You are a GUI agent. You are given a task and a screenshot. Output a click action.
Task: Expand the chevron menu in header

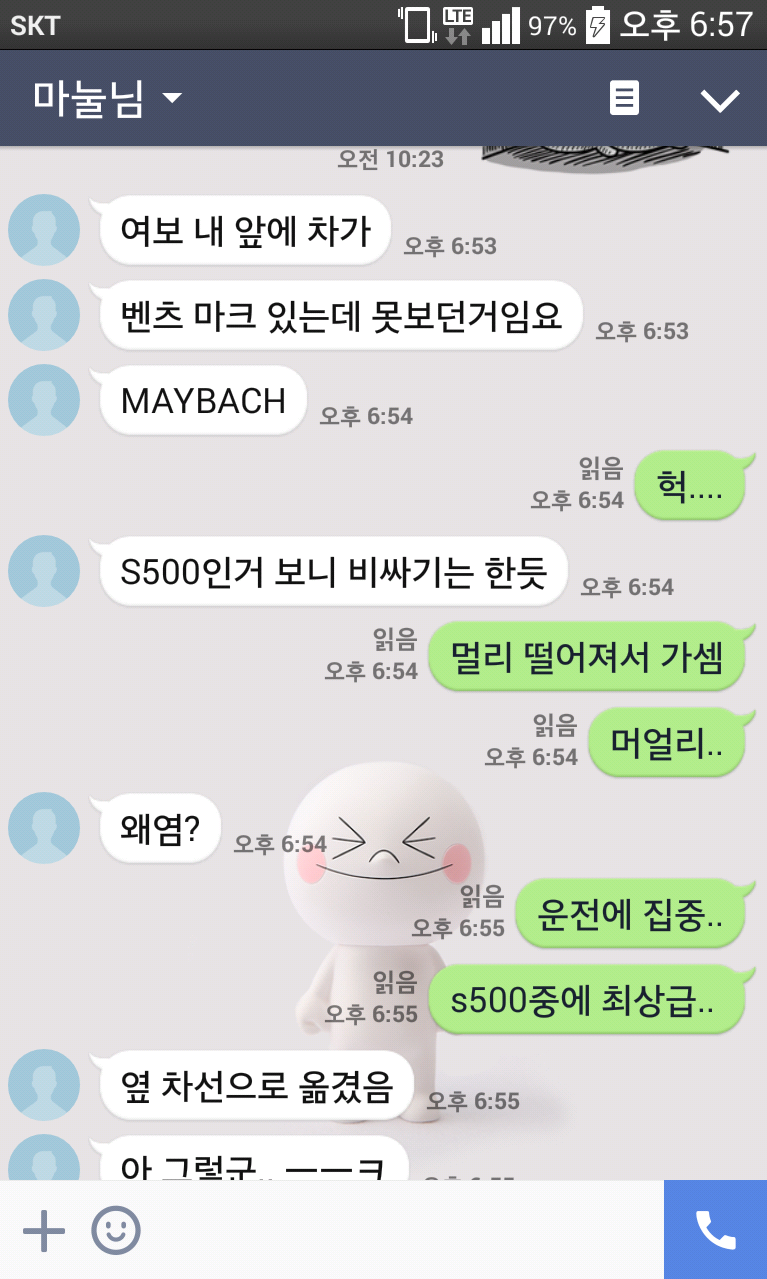tap(719, 99)
